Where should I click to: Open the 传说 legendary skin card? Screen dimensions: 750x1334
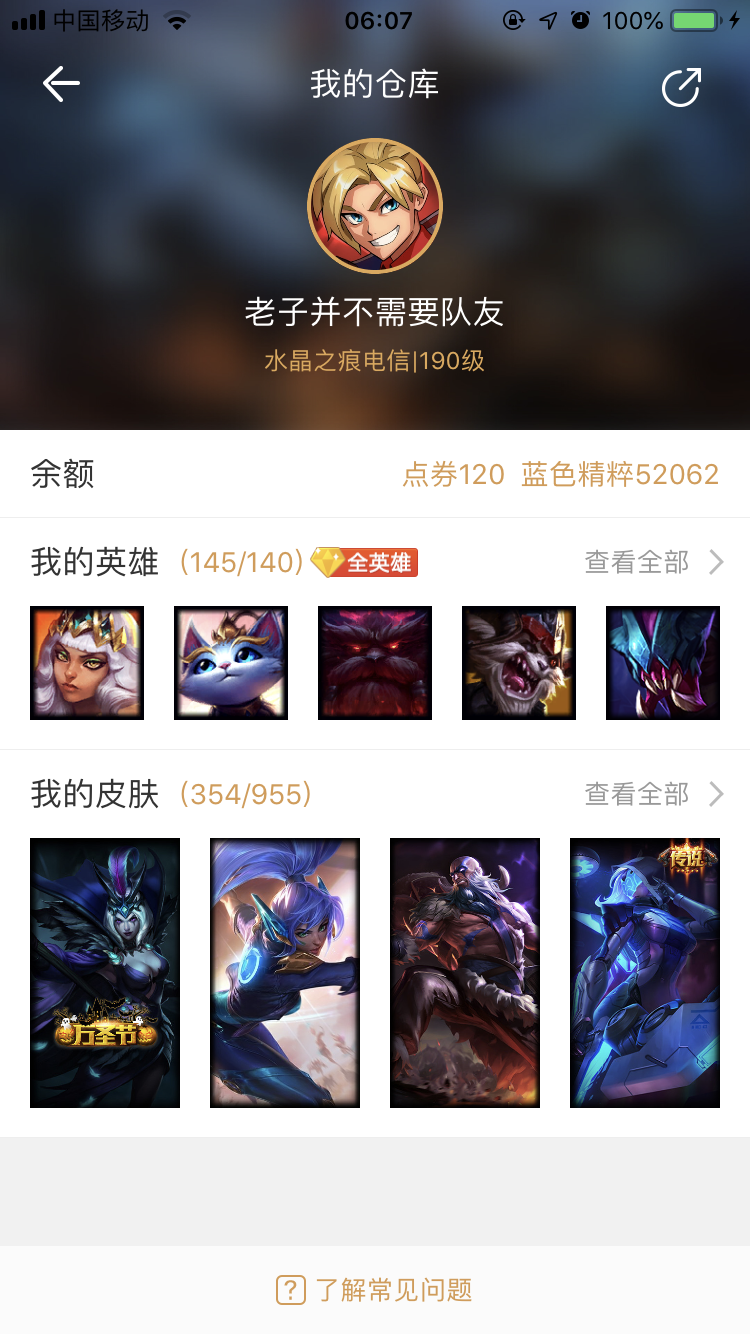[645, 973]
